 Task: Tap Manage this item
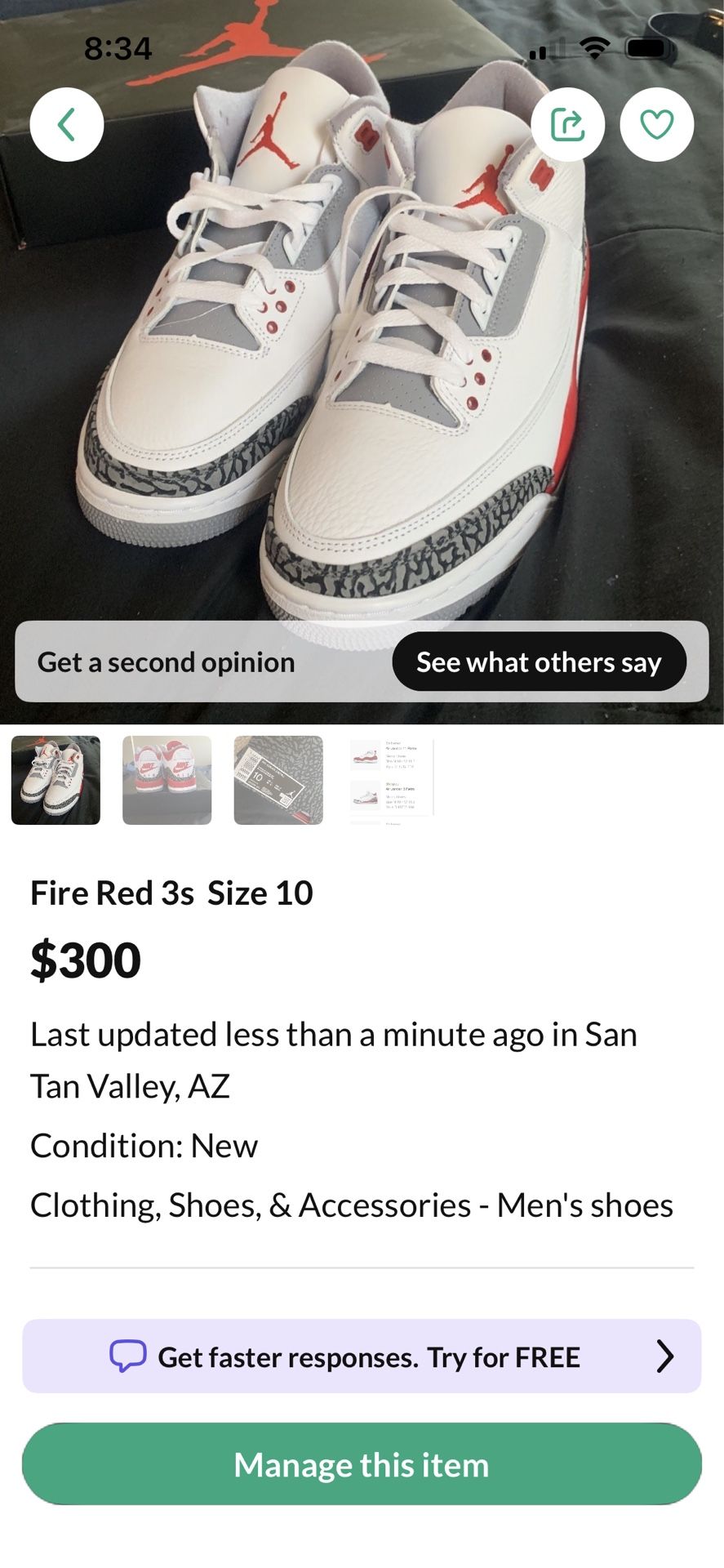pos(362,1464)
